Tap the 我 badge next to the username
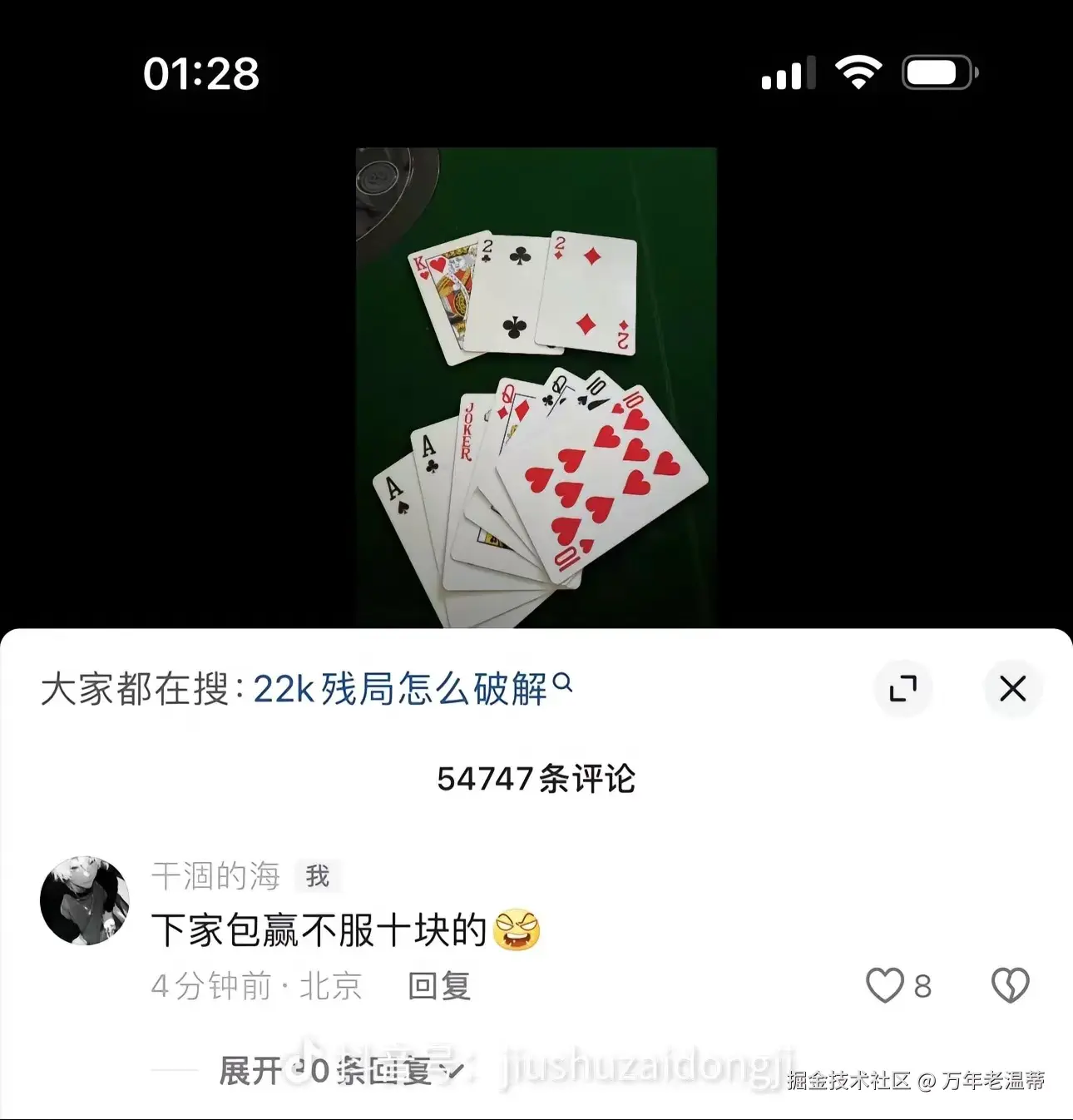This screenshot has height=1120, width=1073. (x=319, y=876)
